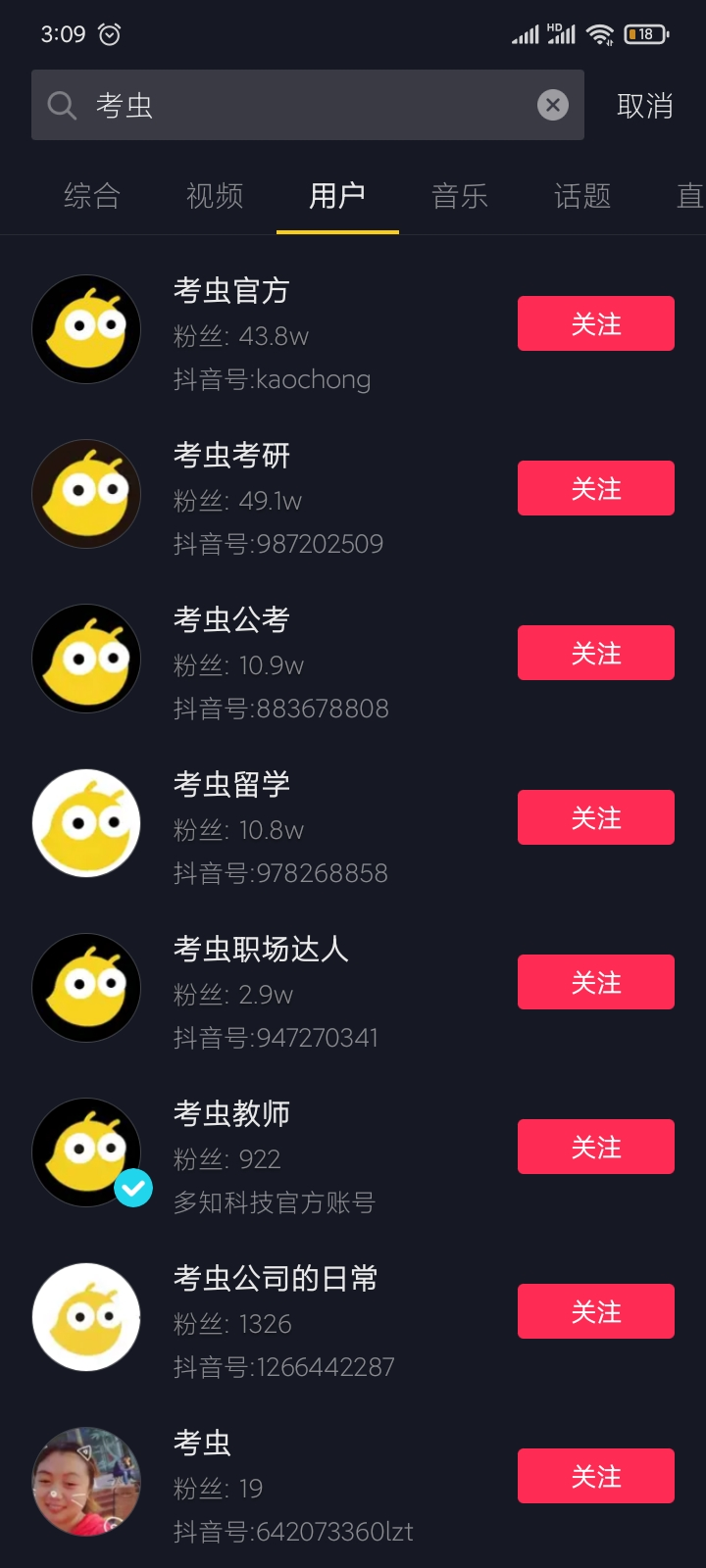Go back to the 综合 tab

pyautogui.click(x=90, y=196)
